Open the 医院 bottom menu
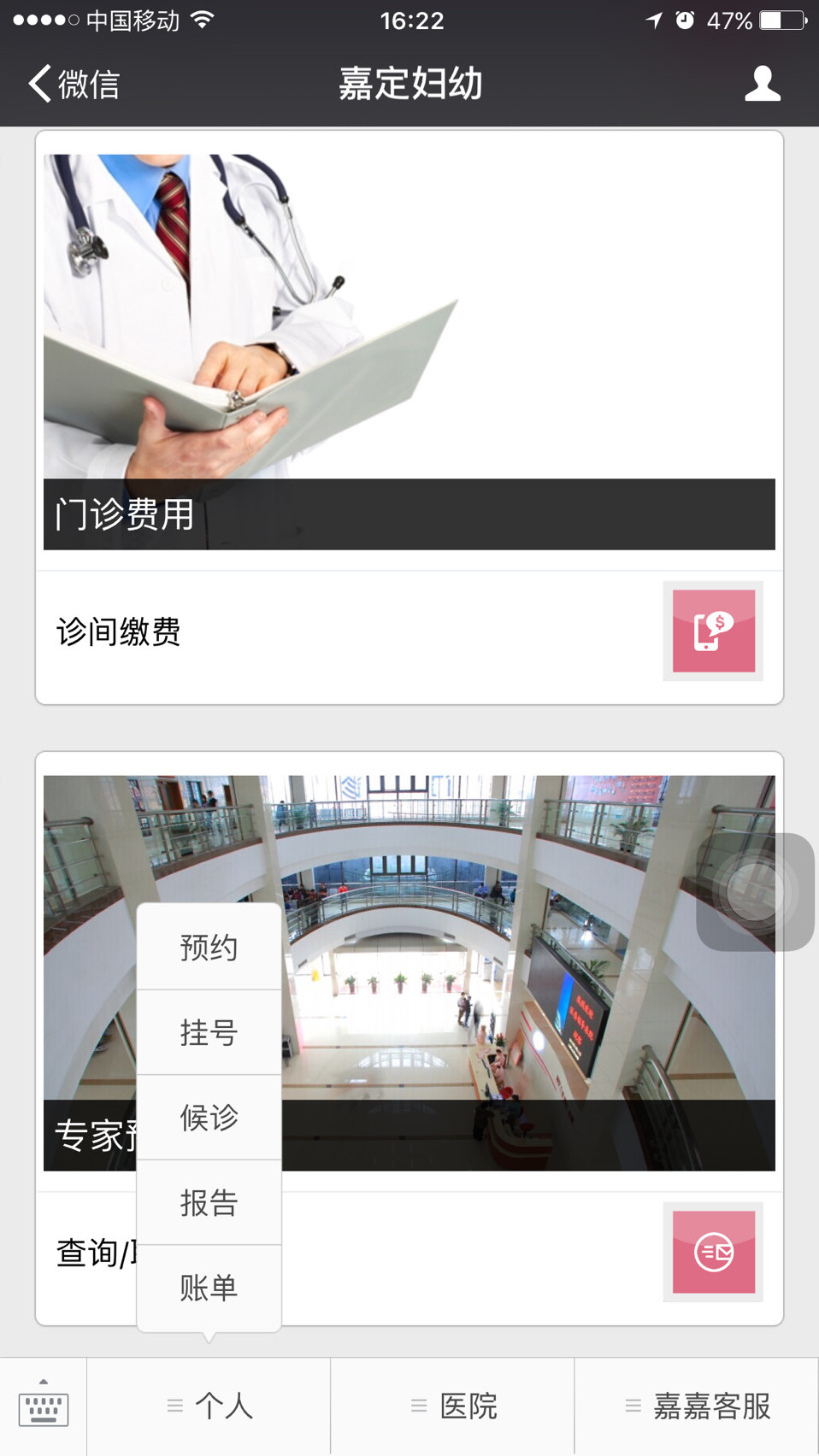The width and height of the screenshot is (819, 1456). click(452, 1406)
